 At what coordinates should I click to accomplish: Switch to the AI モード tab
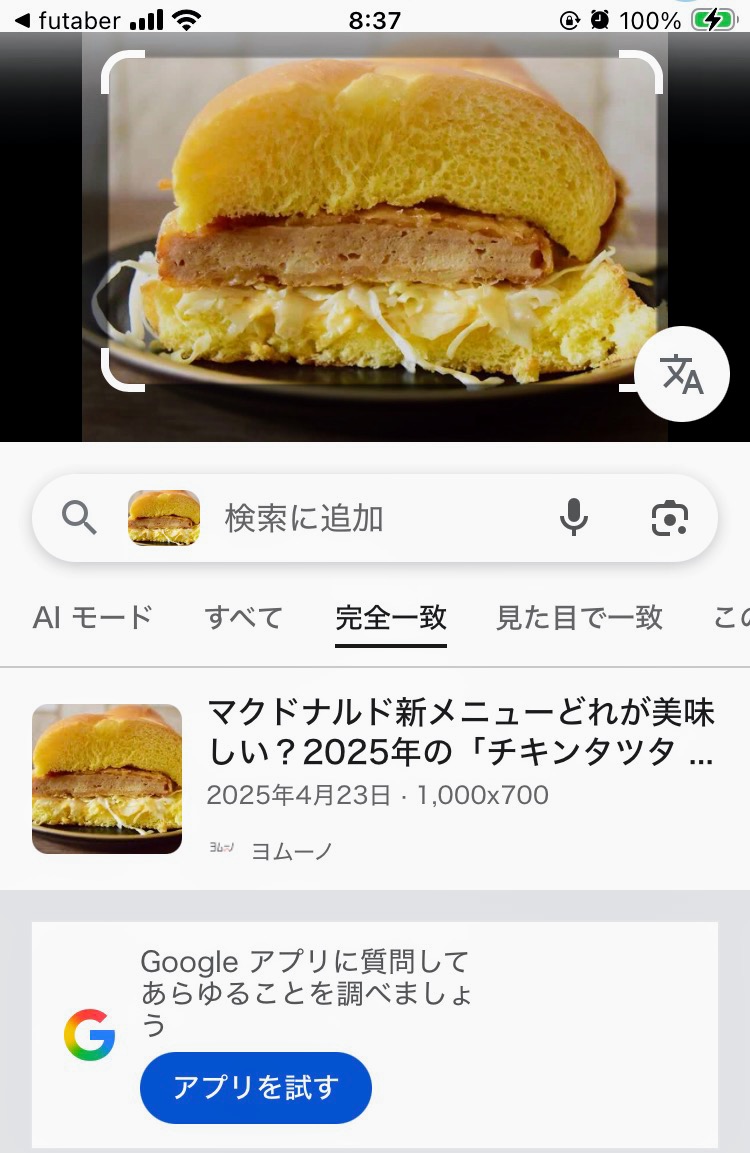click(x=92, y=617)
